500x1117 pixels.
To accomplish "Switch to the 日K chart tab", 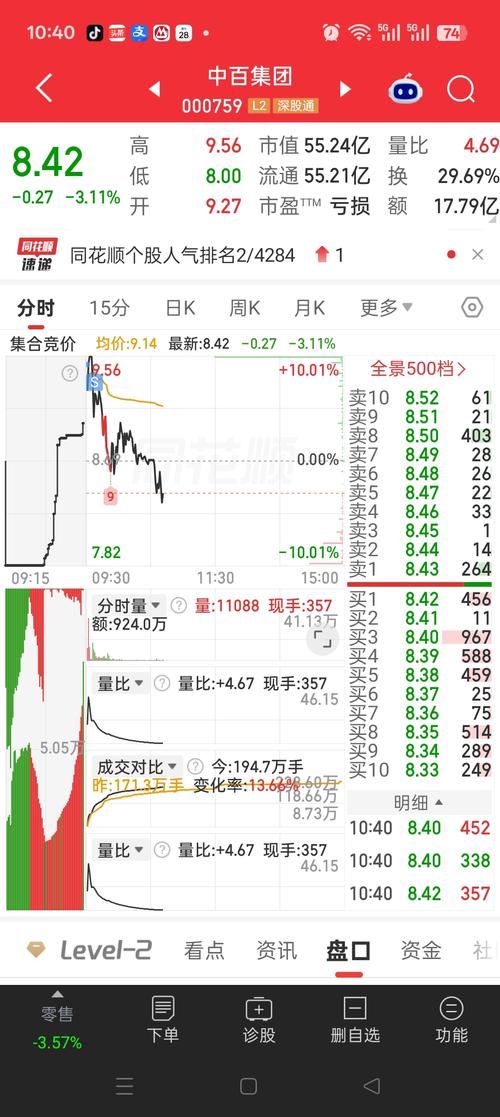I will 179,308.
